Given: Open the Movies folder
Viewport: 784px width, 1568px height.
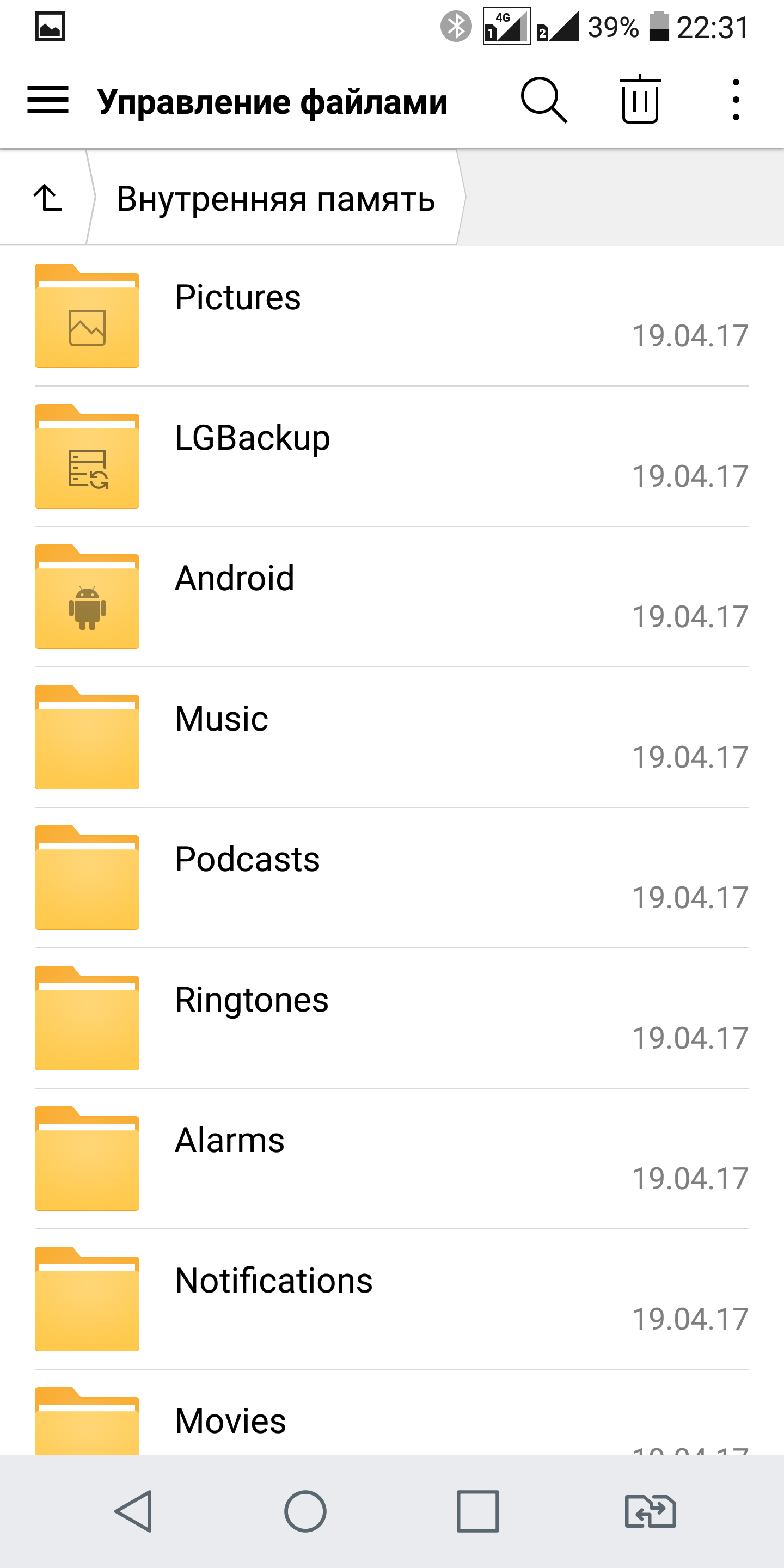Looking at the screenshot, I should [392, 1413].
